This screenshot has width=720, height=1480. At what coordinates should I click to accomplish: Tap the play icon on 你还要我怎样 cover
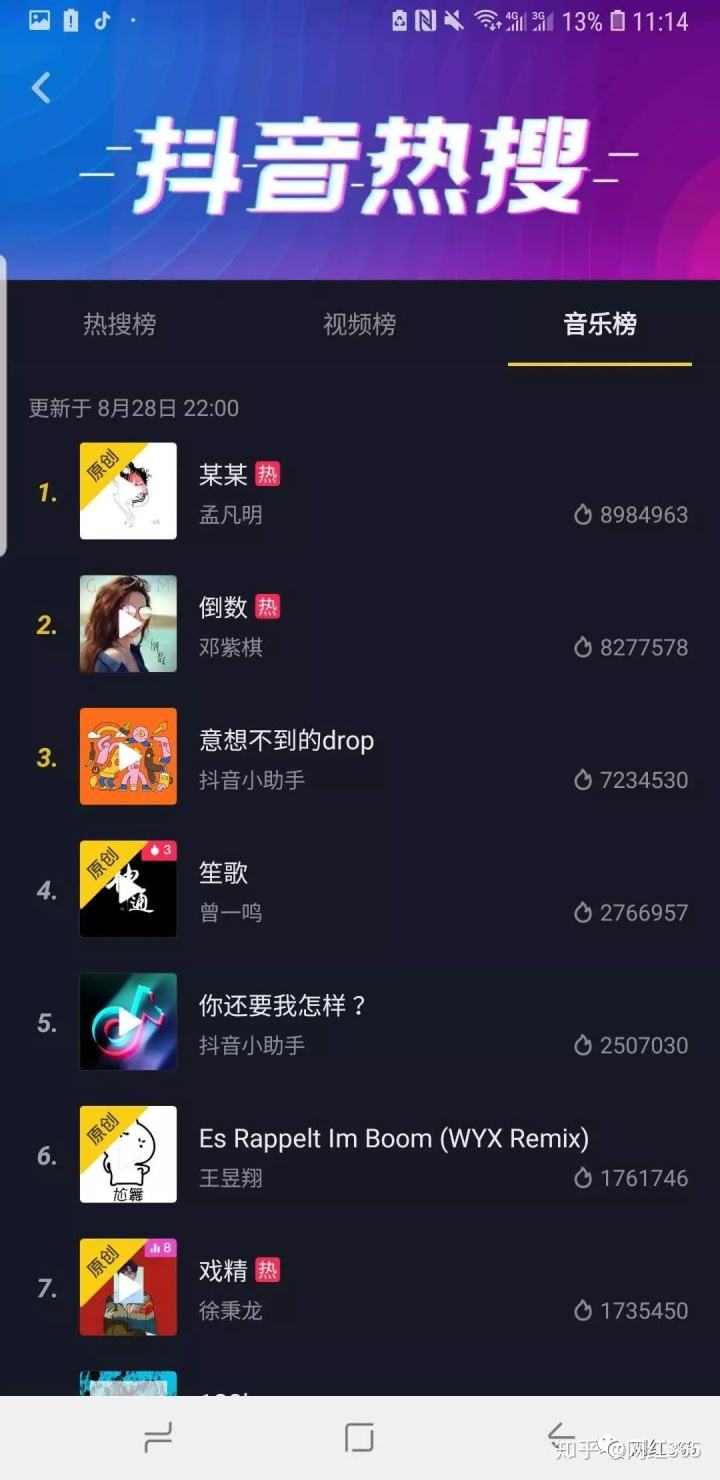(128, 1021)
